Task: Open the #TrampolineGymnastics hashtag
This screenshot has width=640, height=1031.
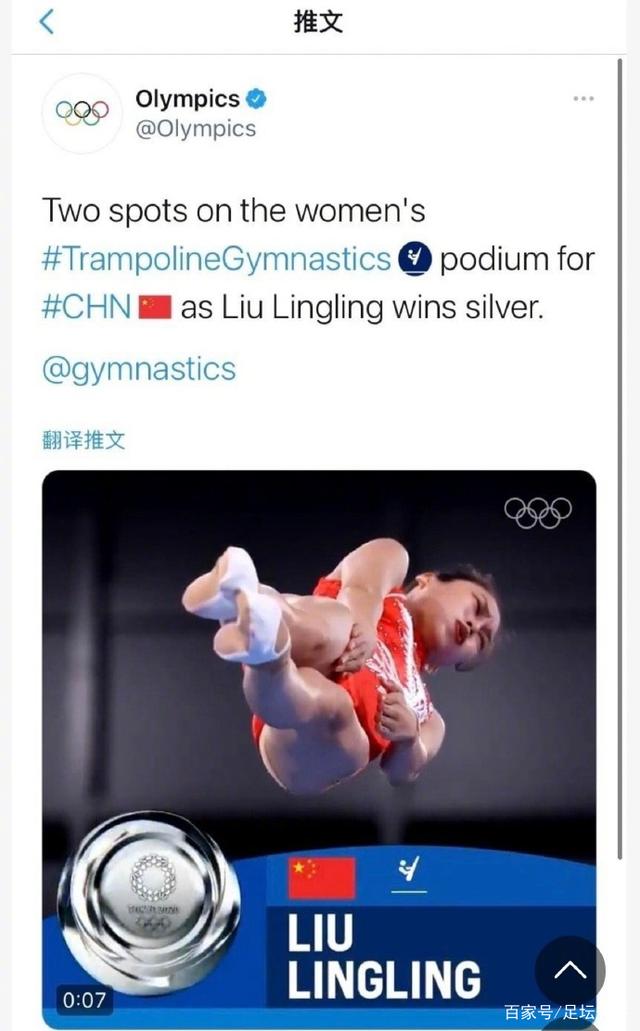Action: point(216,259)
